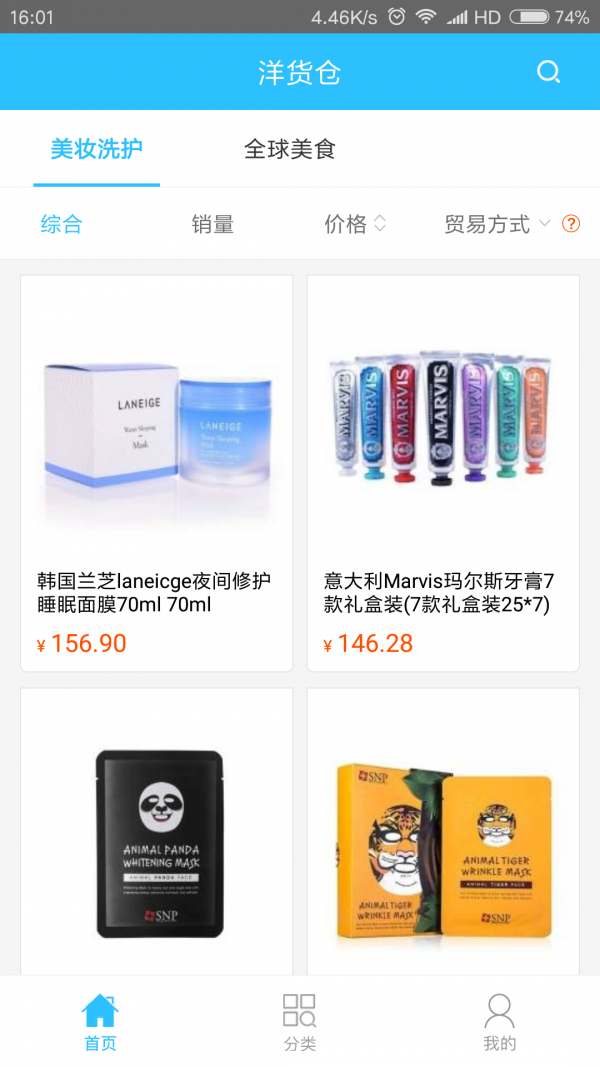The width and height of the screenshot is (600, 1067).
Task: Open the 我的 profile tab
Action: tap(500, 1022)
